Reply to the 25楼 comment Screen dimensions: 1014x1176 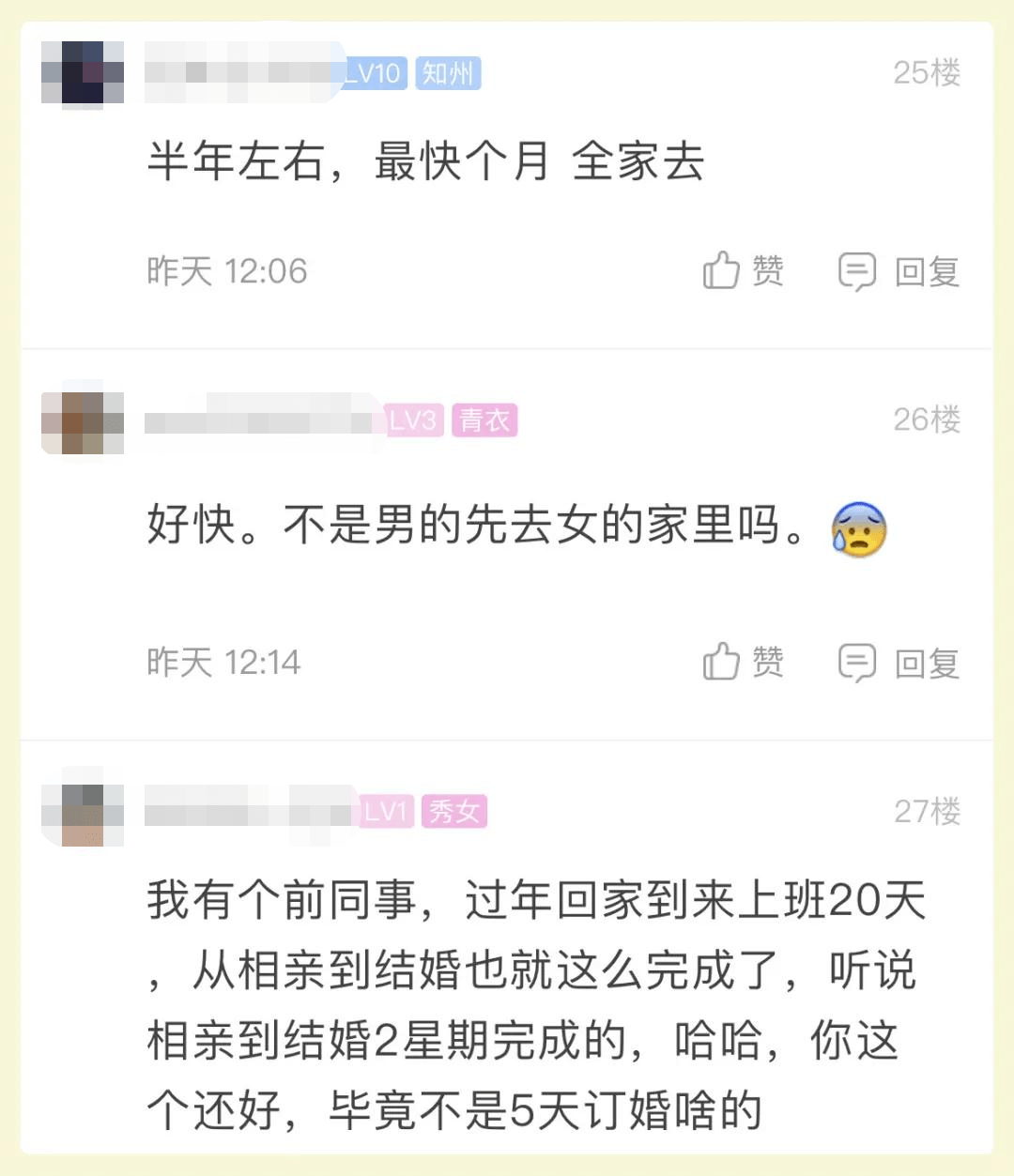tap(899, 271)
